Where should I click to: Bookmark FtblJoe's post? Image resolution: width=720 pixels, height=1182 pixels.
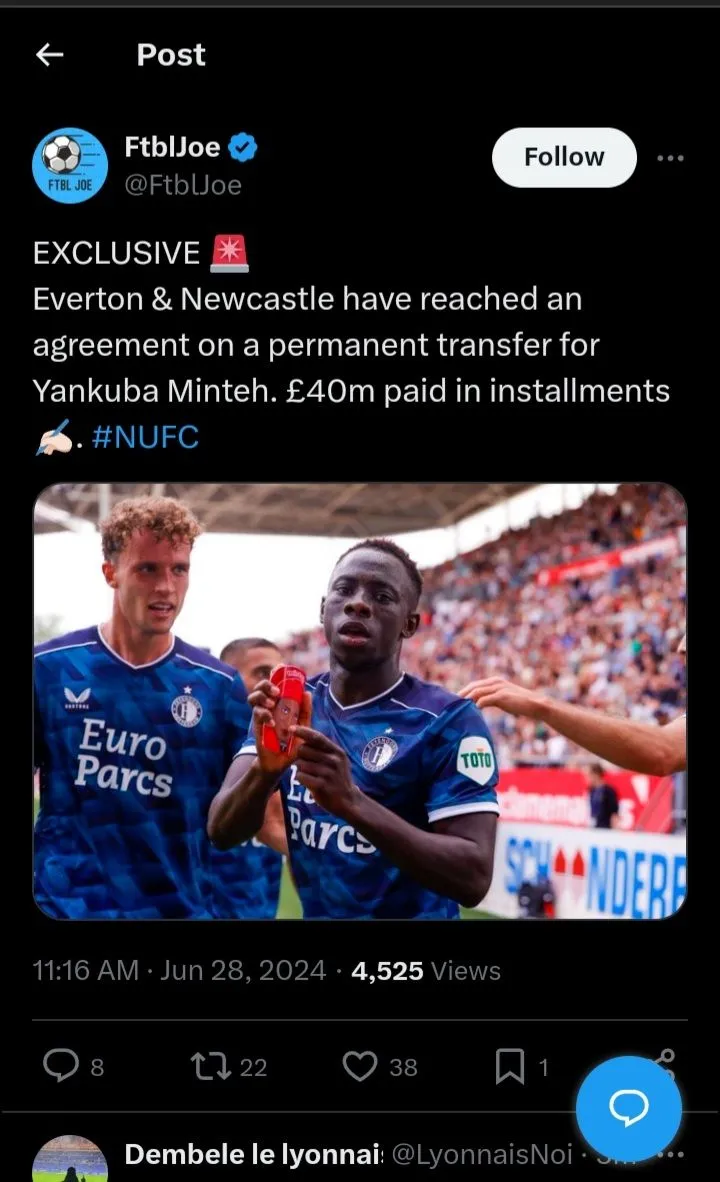coord(510,1067)
